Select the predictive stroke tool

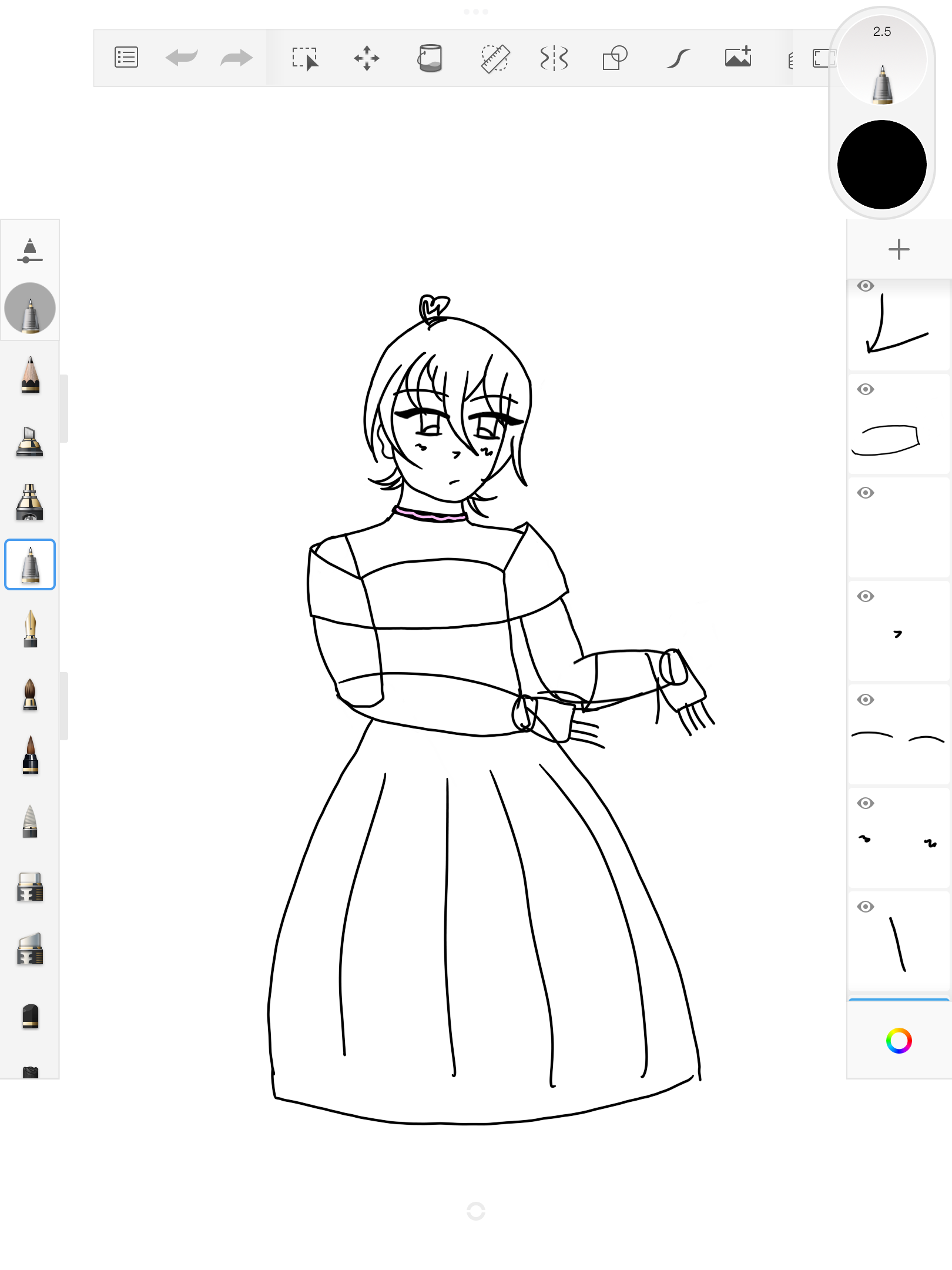(678, 58)
